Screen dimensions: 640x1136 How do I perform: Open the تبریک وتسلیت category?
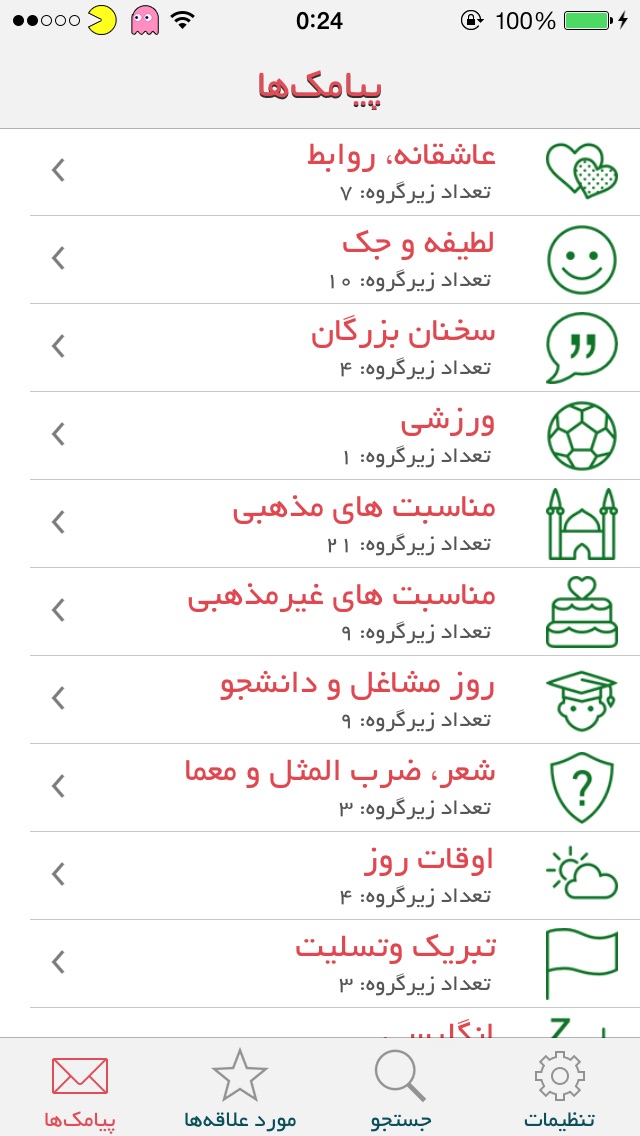point(320,964)
